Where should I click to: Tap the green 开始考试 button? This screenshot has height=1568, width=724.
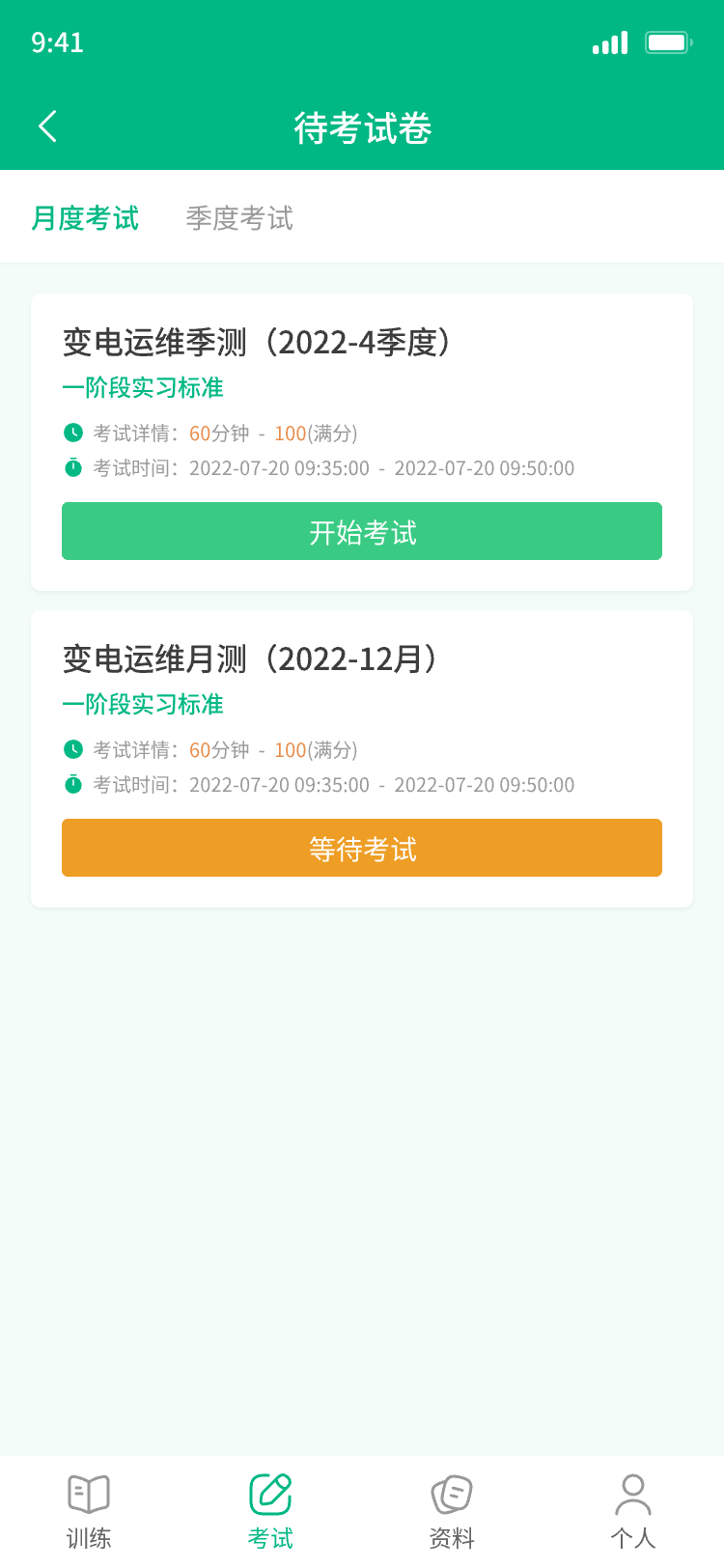[x=362, y=531]
